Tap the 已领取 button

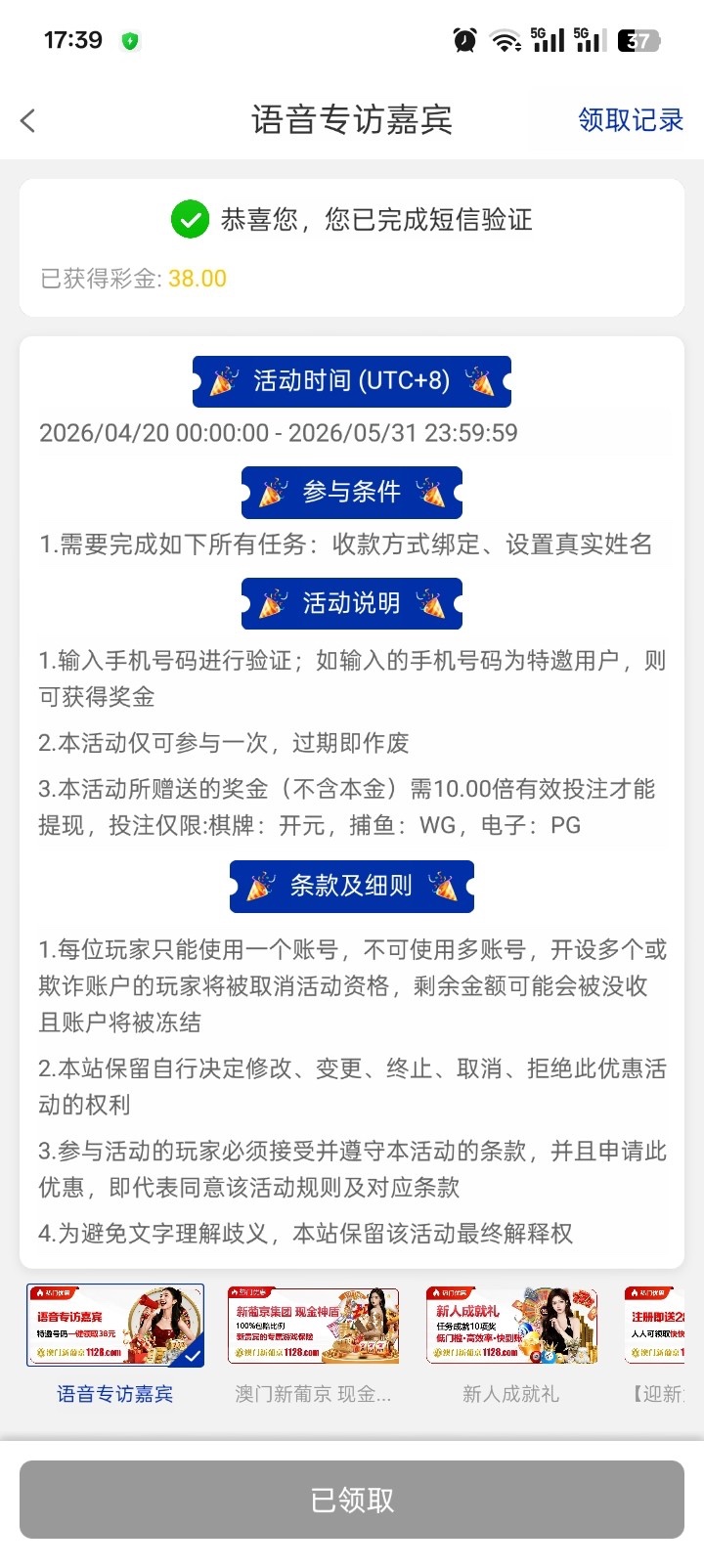[352, 1500]
